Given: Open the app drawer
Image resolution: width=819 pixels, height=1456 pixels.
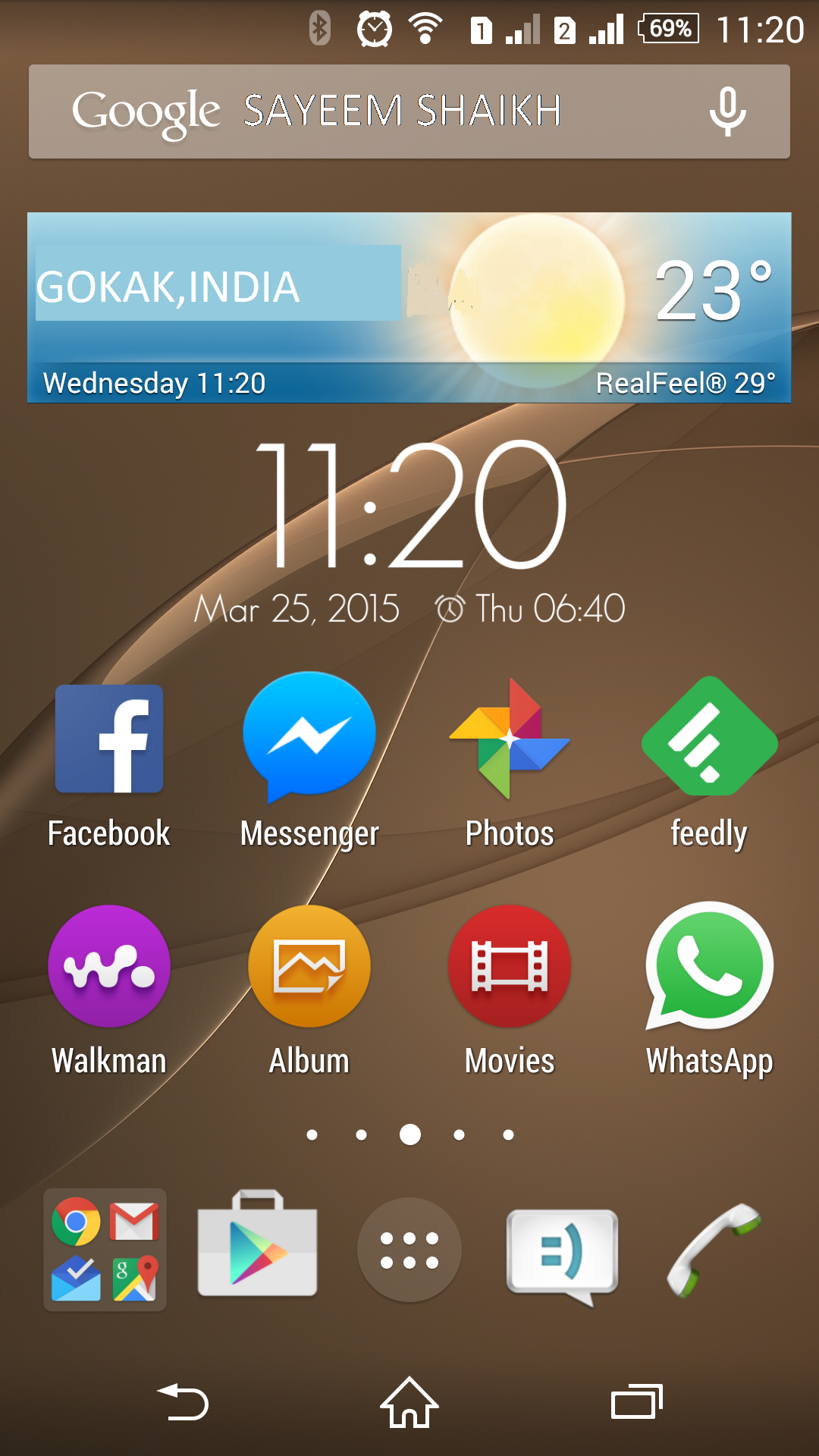Looking at the screenshot, I should [409, 1250].
